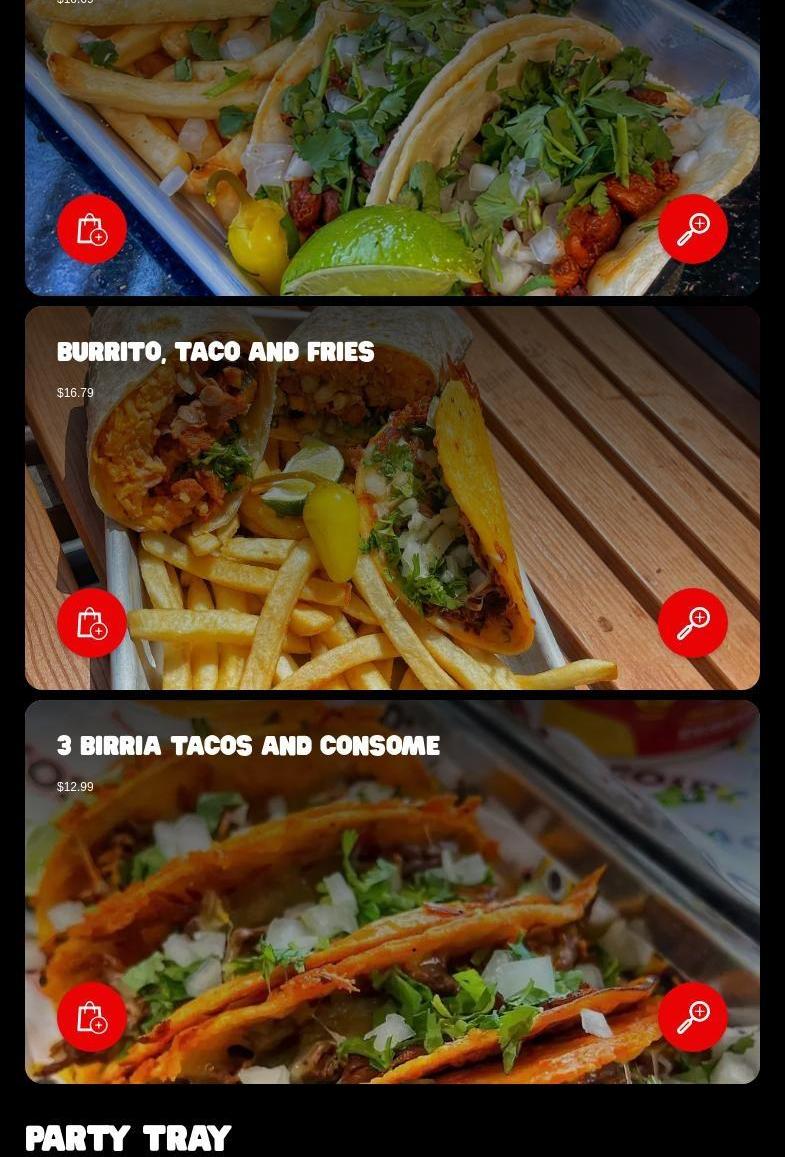The width and height of the screenshot is (785, 1157).
Task: Add Burrito, Taco and Fries to bag
Action: [92, 623]
